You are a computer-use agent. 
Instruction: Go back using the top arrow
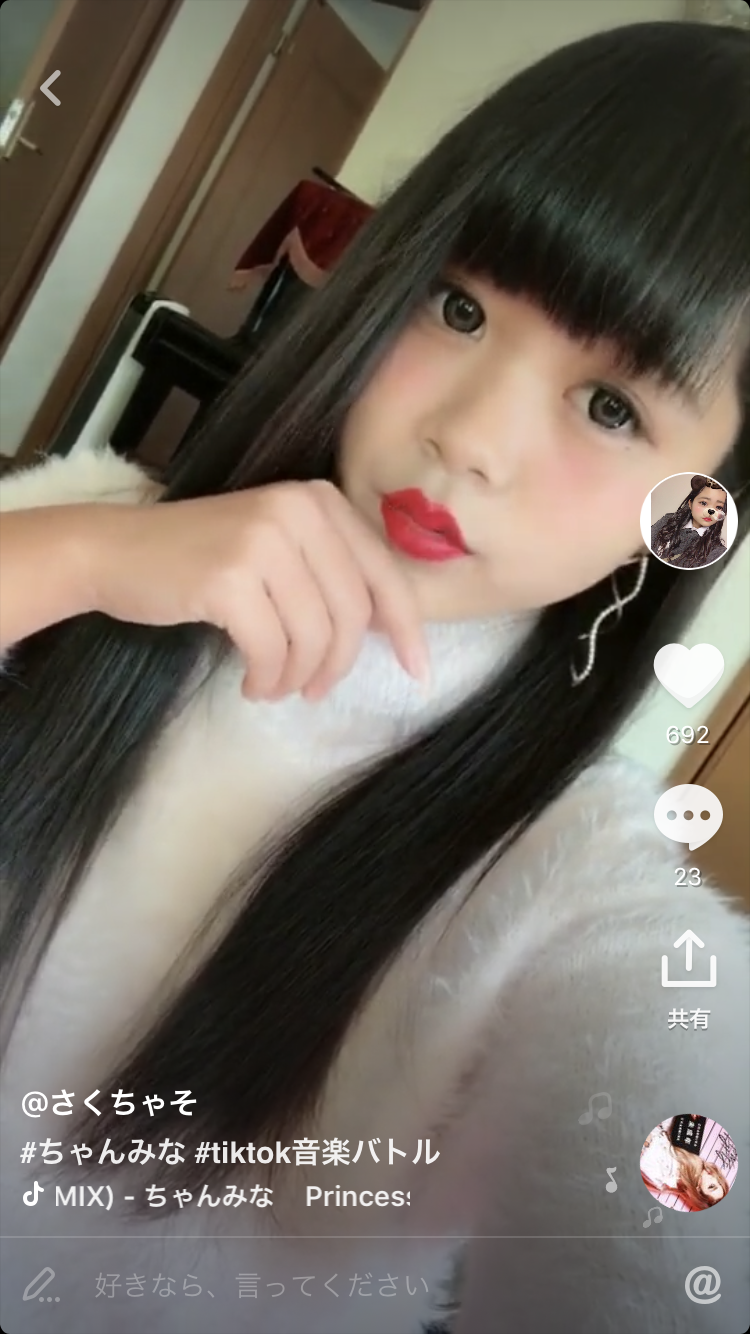pos(51,88)
